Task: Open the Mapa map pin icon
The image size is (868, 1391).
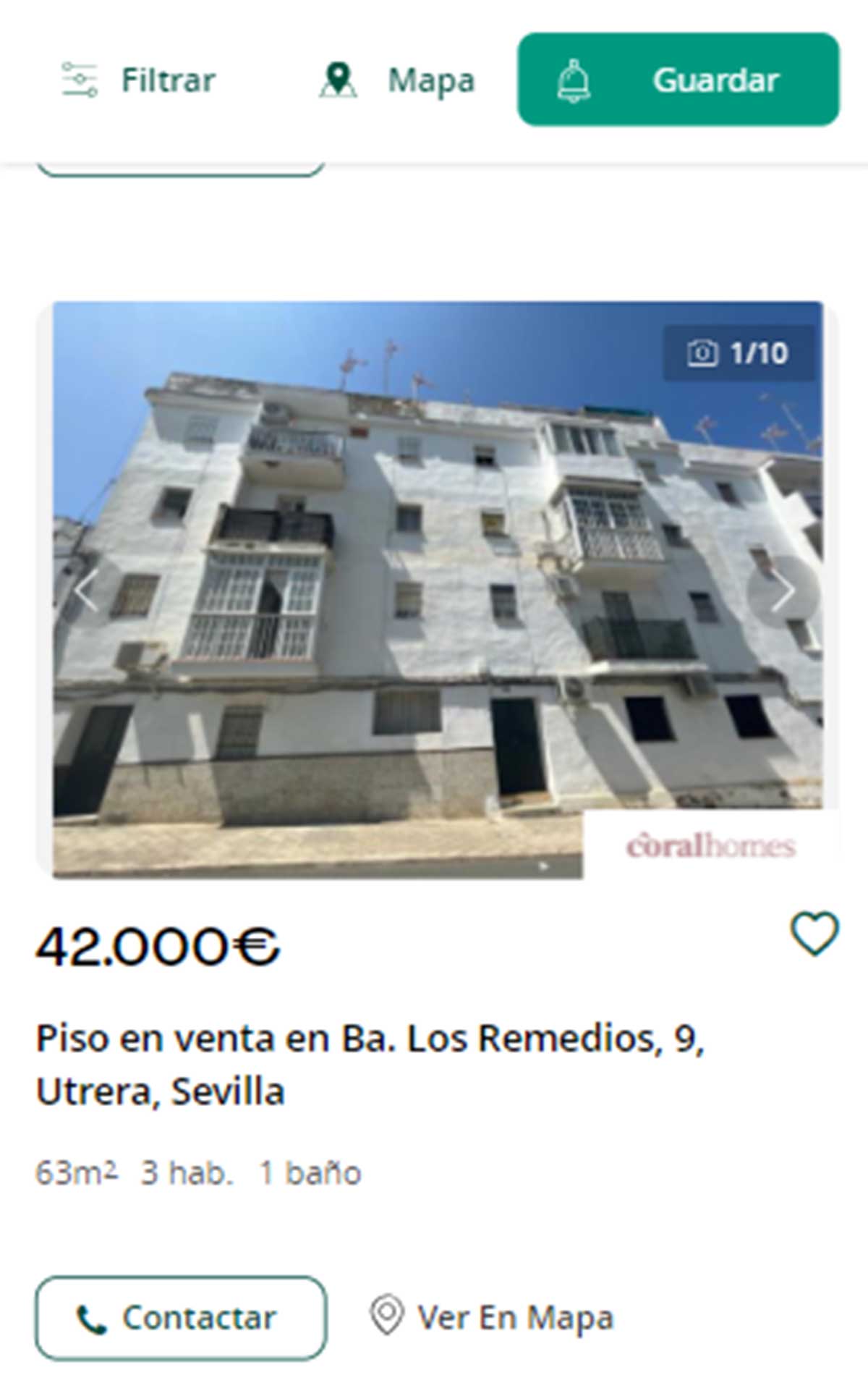Action: (x=339, y=80)
